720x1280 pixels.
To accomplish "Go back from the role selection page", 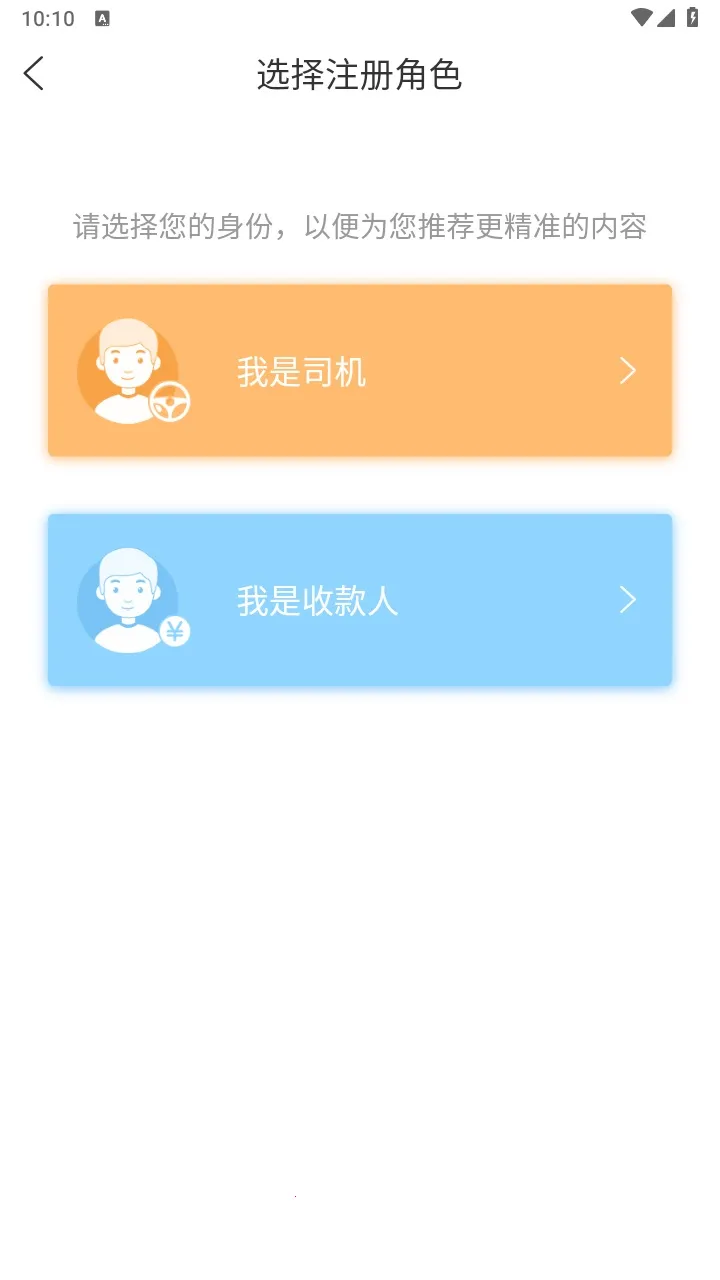I will point(34,74).
